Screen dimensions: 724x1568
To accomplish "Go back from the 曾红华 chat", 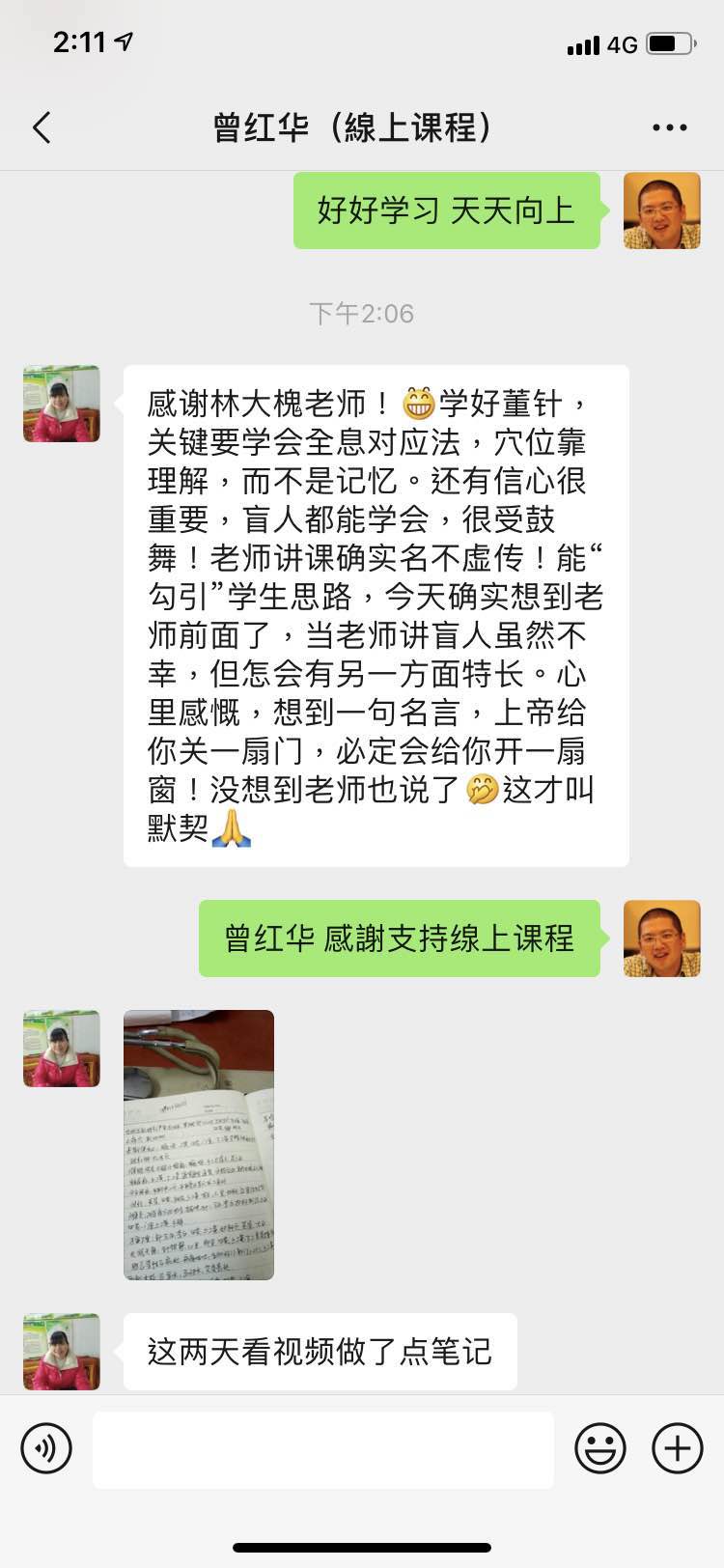I will coord(42,127).
